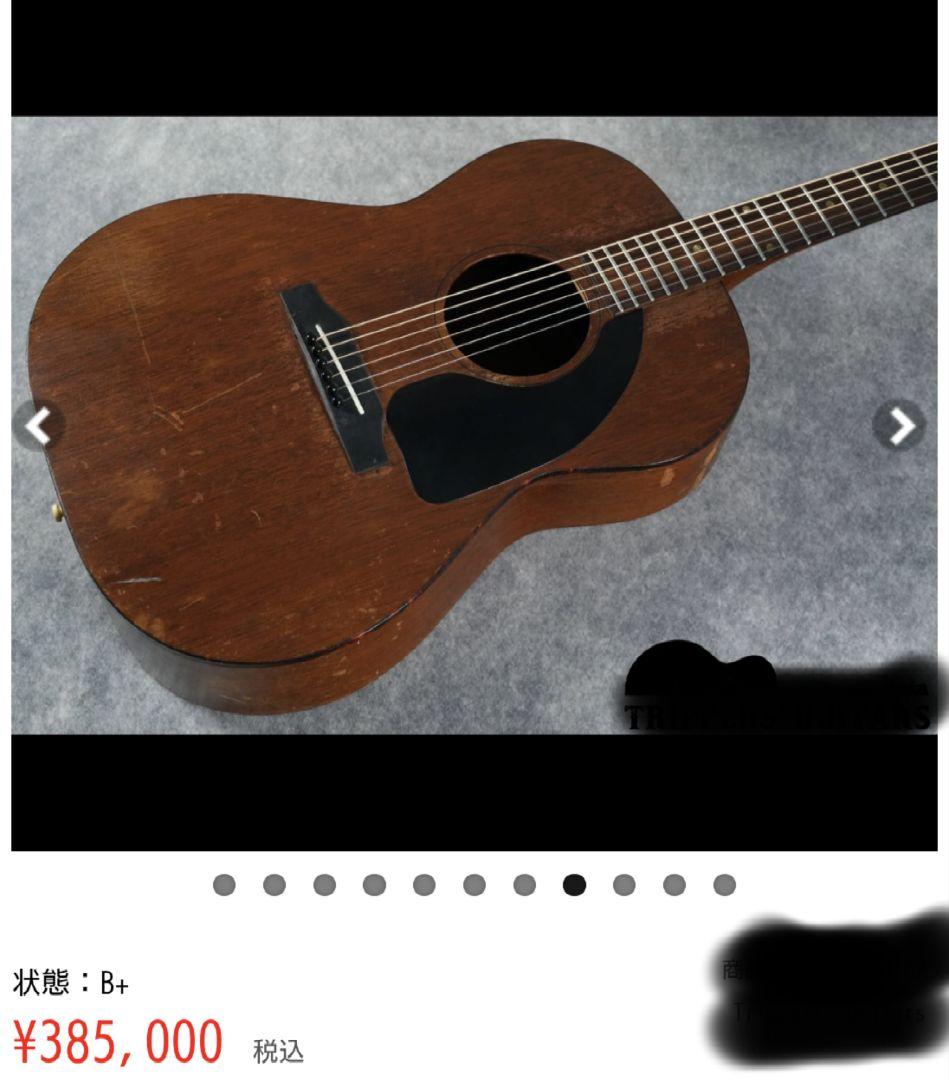The height and width of the screenshot is (1080, 949).
Task: Select the tenth carousel indicator
Action: tap(672, 884)
